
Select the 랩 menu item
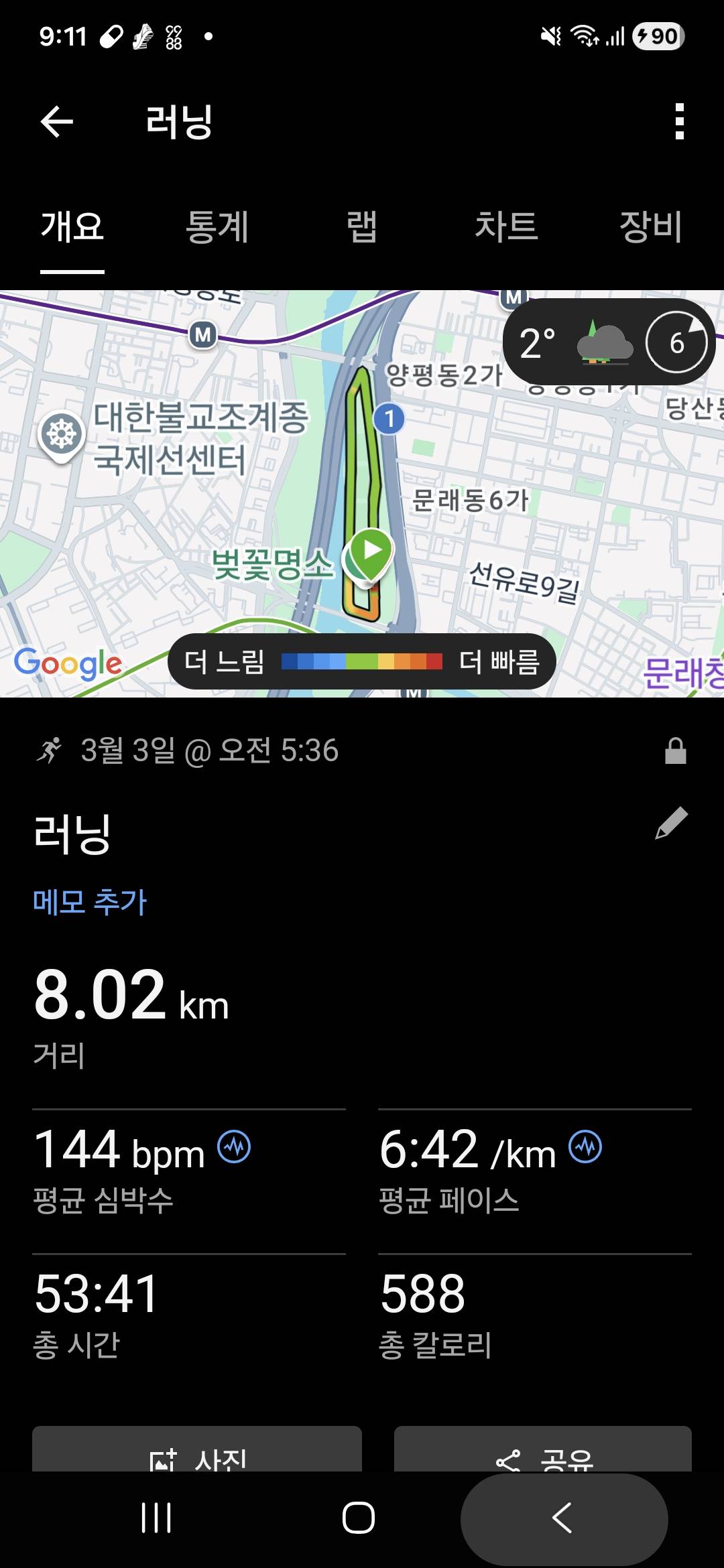pos(362,228)
